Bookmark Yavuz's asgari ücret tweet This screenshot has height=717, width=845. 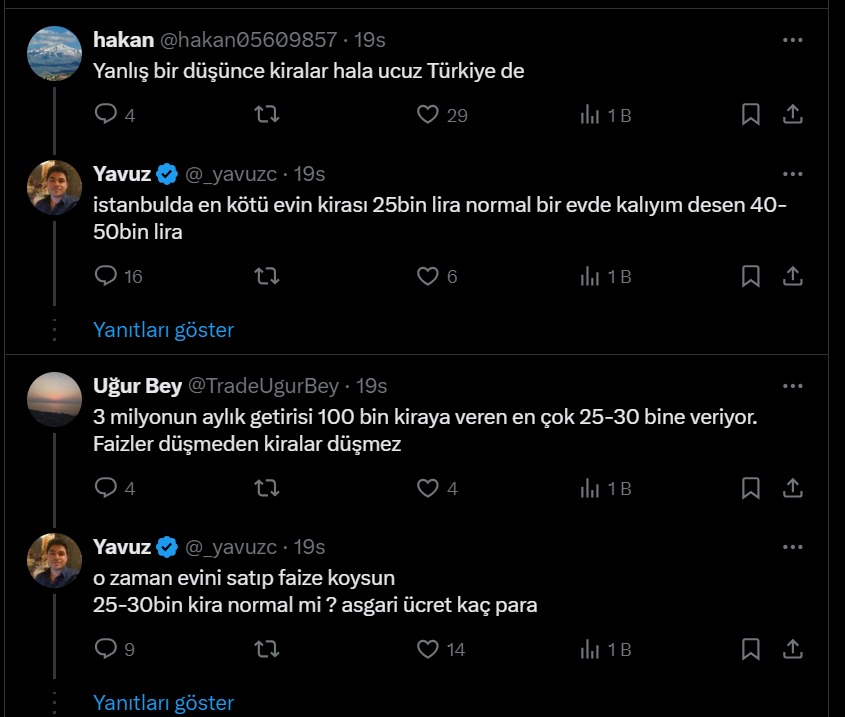click(x=750, y=649)
